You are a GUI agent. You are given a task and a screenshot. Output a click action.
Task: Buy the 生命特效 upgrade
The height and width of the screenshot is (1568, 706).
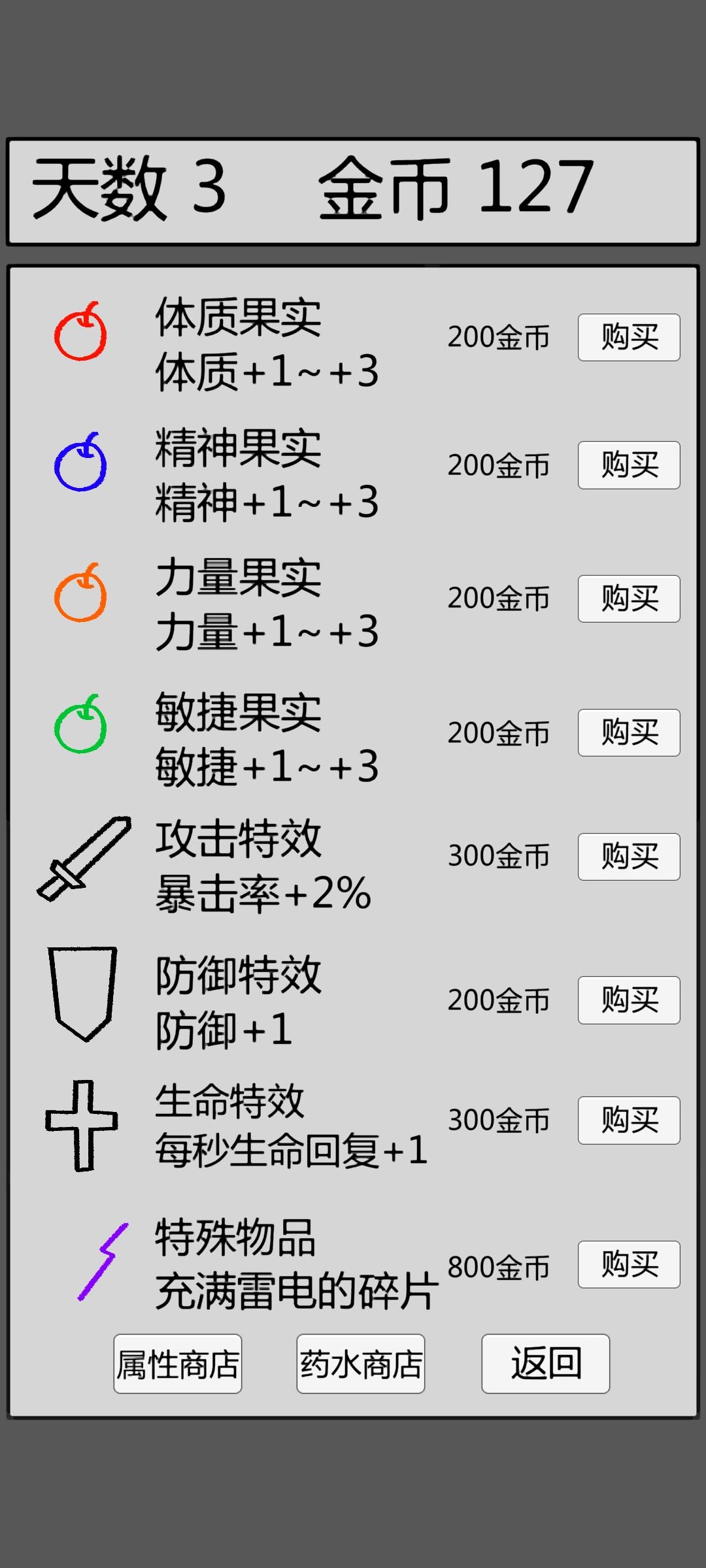point(628,1120)
